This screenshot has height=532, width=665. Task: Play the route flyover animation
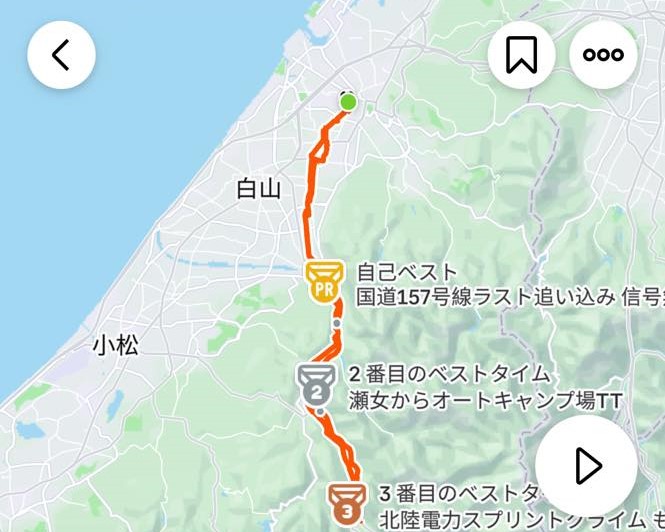(587, 464)
